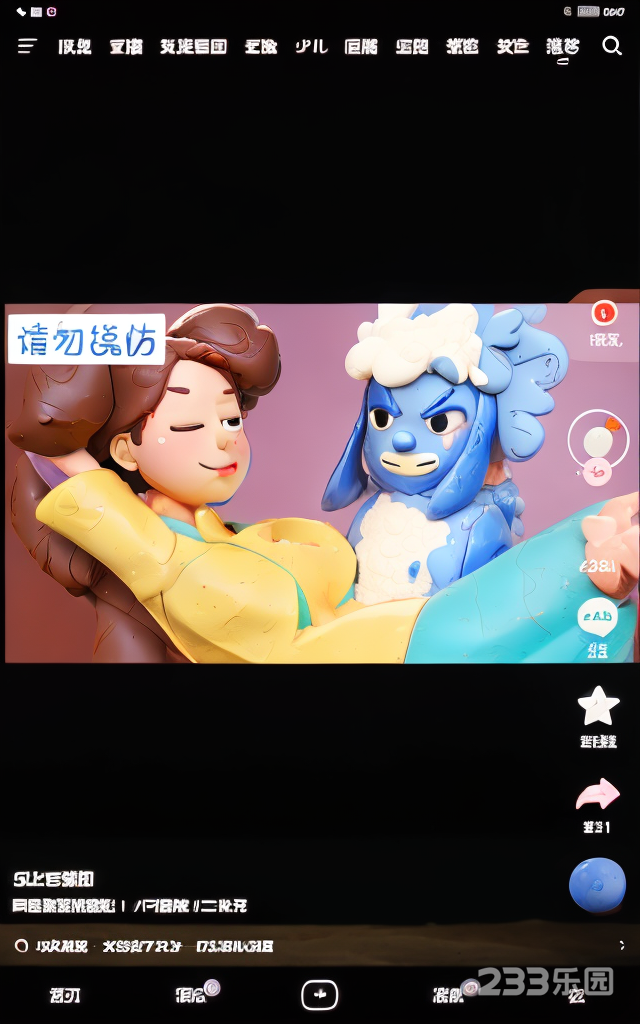The image size is (640, 1024).
Task: Open the comments bubble icon
Action: click(x=598, y=618)
